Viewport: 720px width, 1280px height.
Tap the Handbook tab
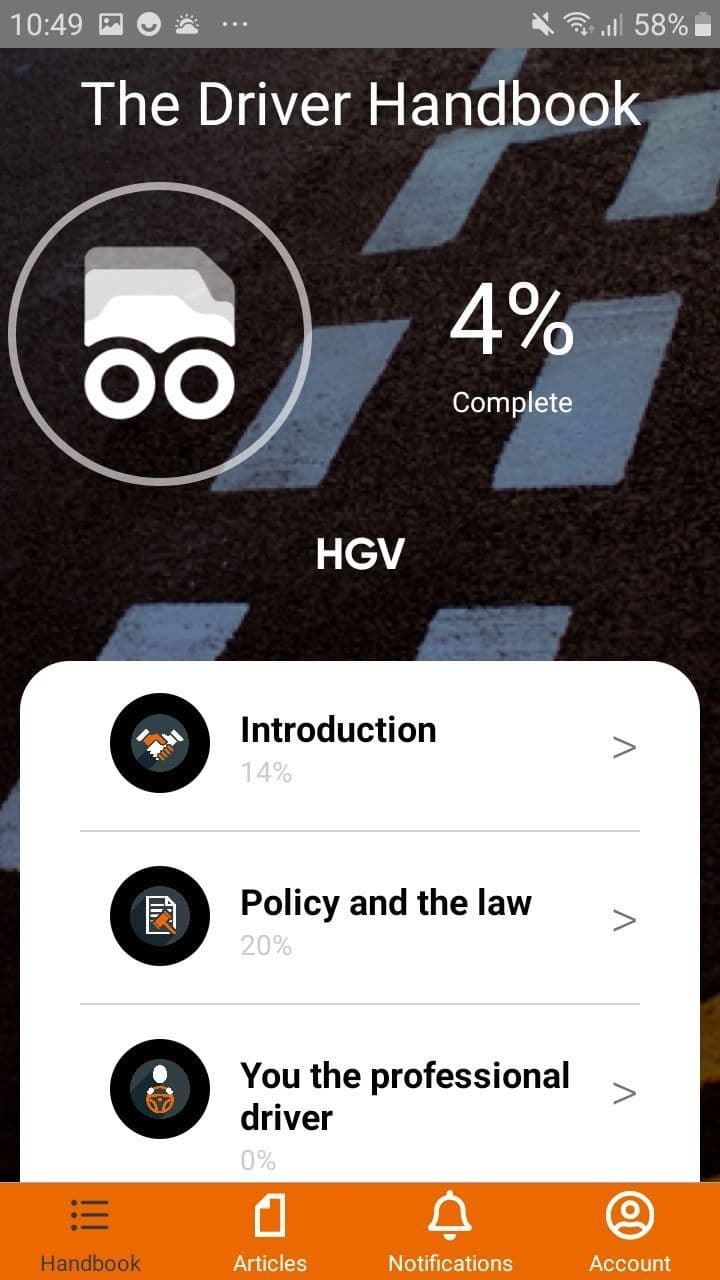point(90,1233)
